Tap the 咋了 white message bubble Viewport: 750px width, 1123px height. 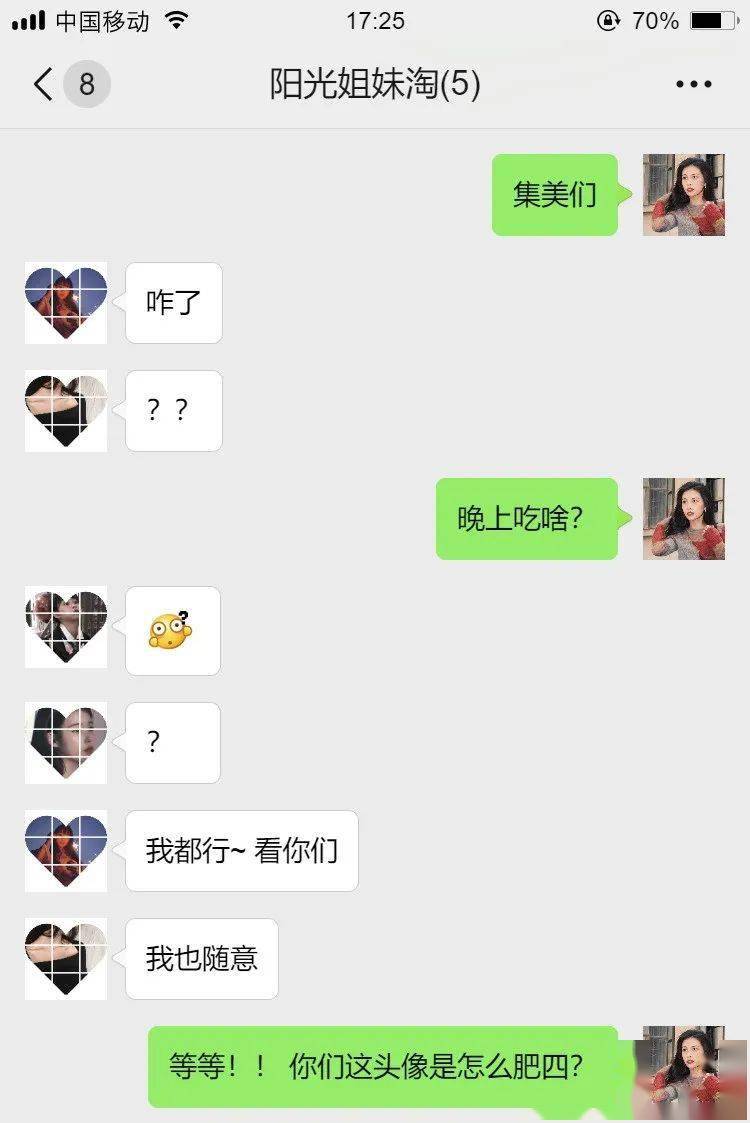pos(172,303)
